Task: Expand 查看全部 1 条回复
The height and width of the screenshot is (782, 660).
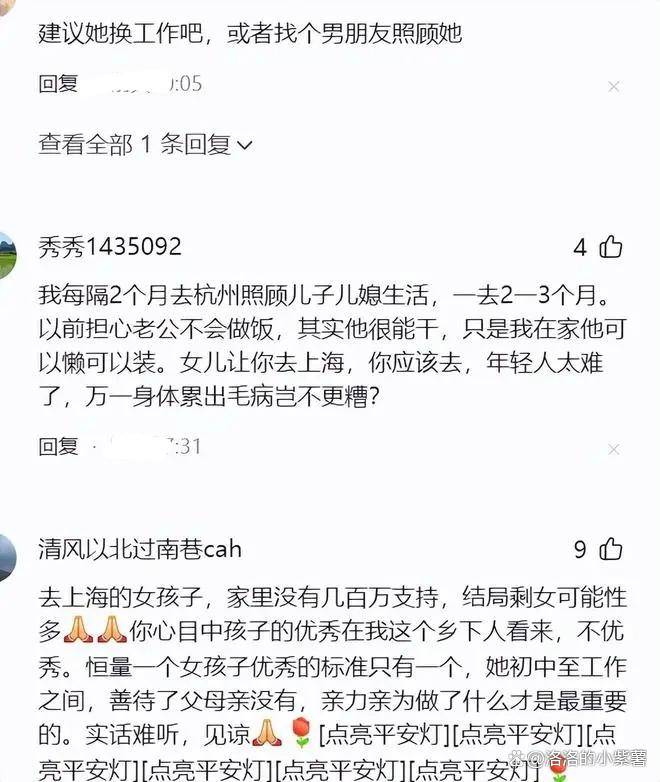Action: [x=145, y=145]
